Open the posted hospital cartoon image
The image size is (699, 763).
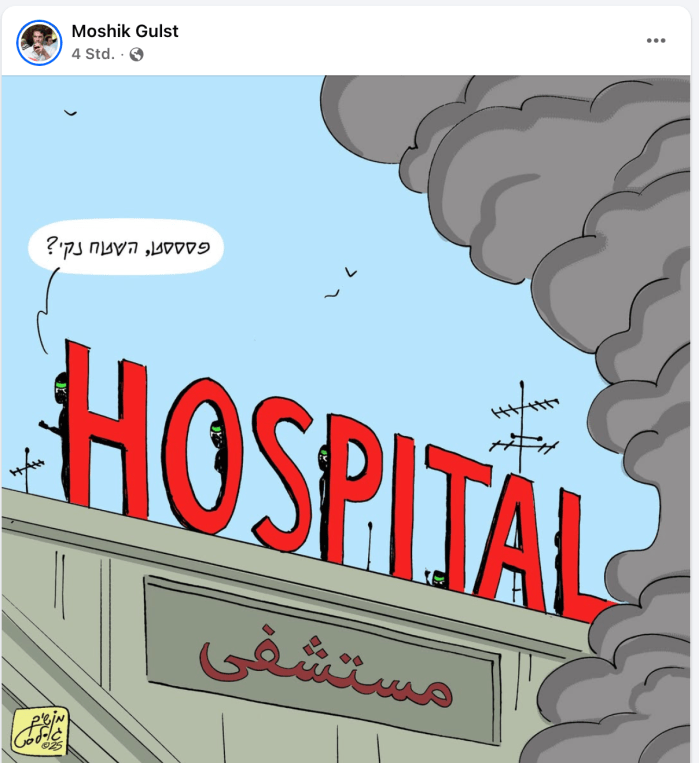[x=347, y=420]
